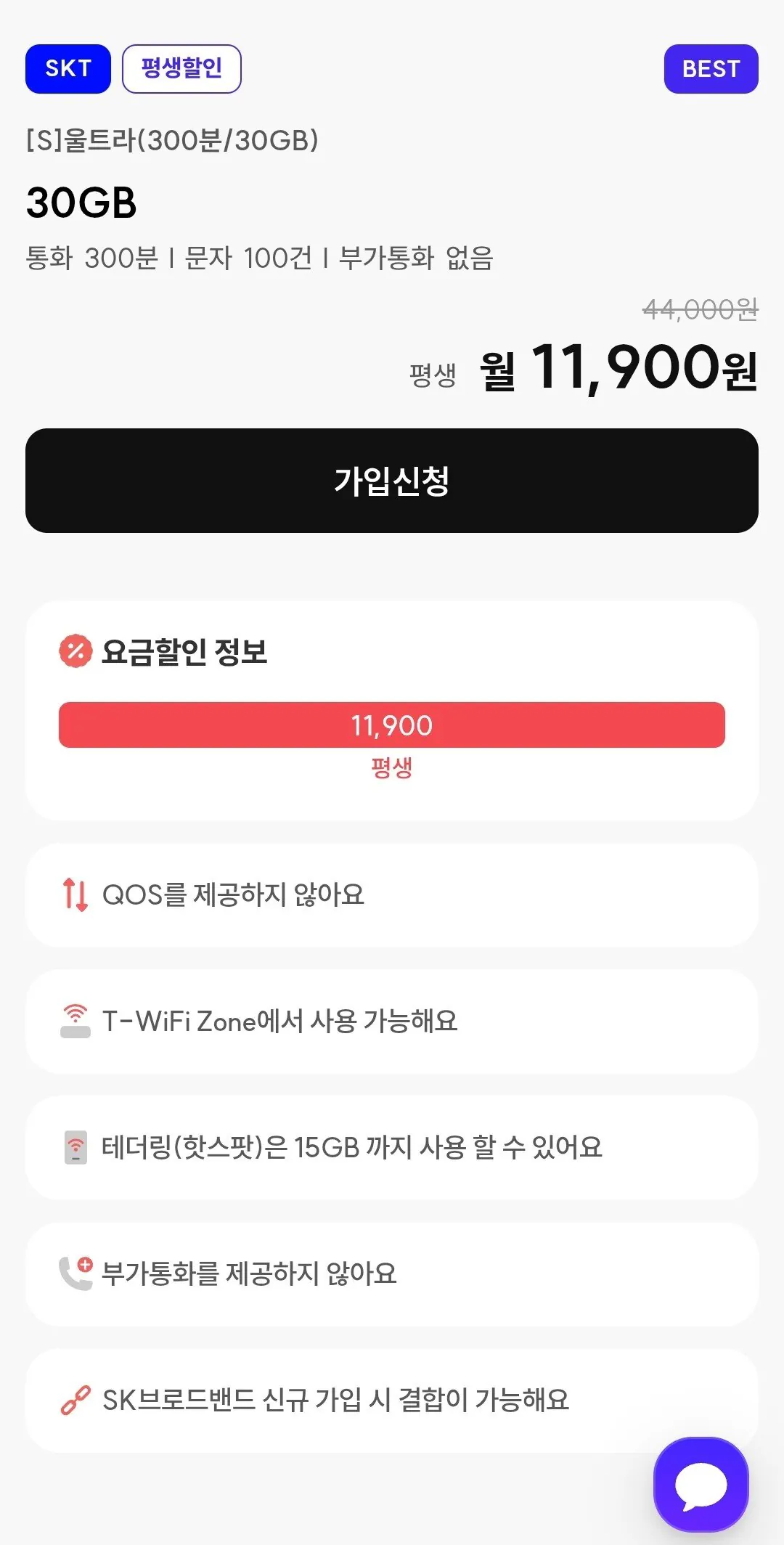
Task: Click the percent discount icon beside 요금할인 정보
Action: tap(75, 651)
